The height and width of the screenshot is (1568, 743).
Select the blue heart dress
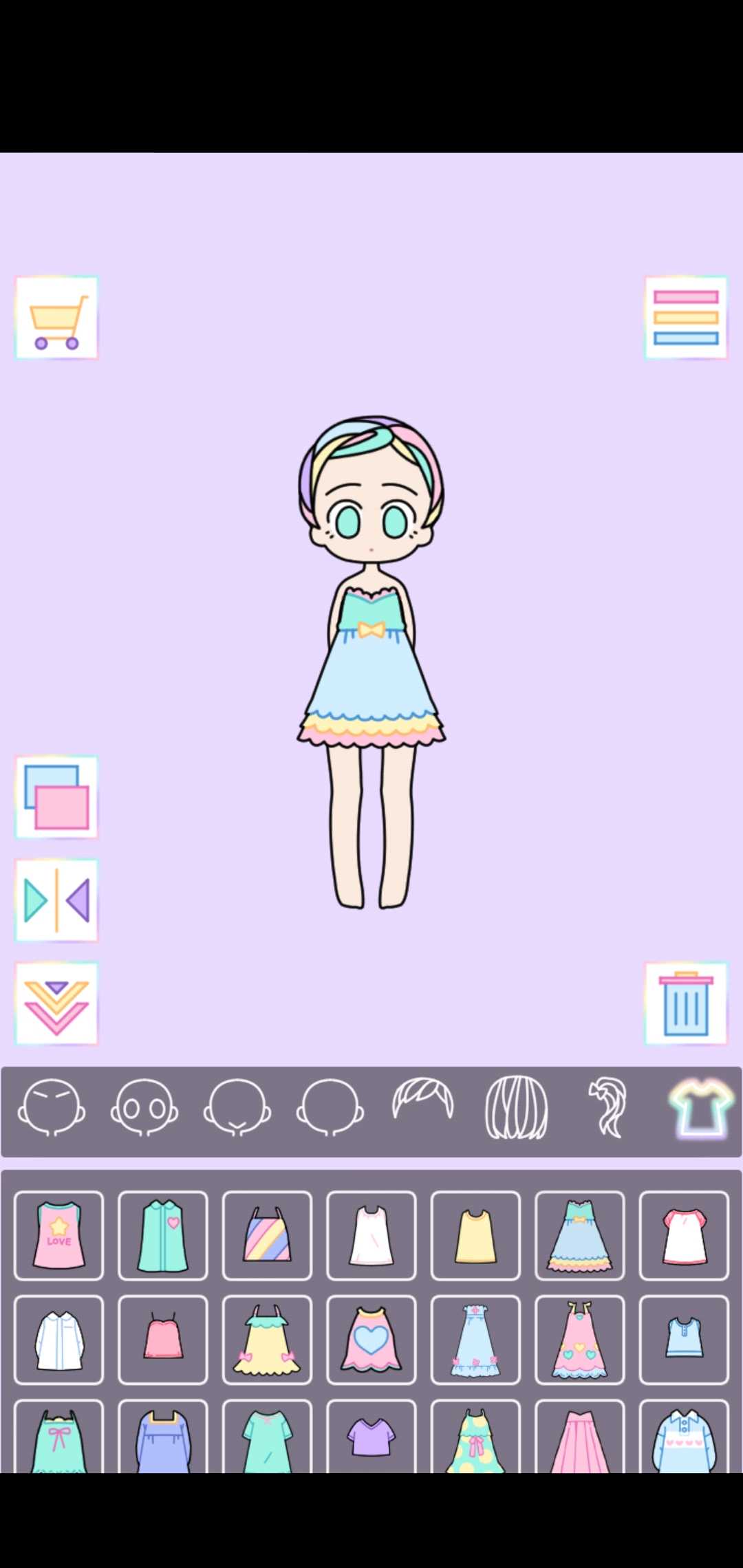click(371, 1341)
